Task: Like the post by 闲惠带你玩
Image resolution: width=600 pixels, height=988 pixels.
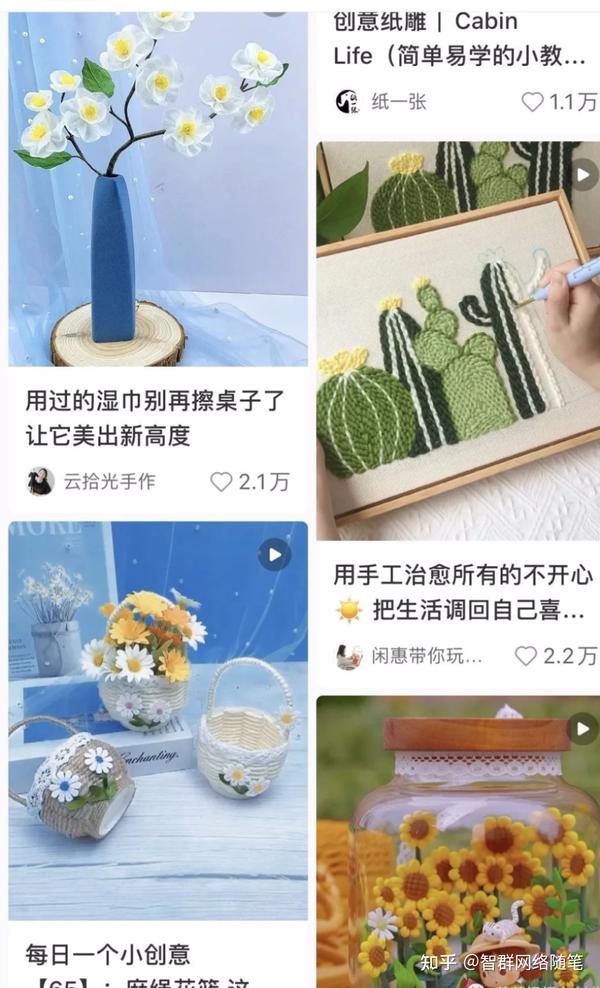Action: click(527, 656)
